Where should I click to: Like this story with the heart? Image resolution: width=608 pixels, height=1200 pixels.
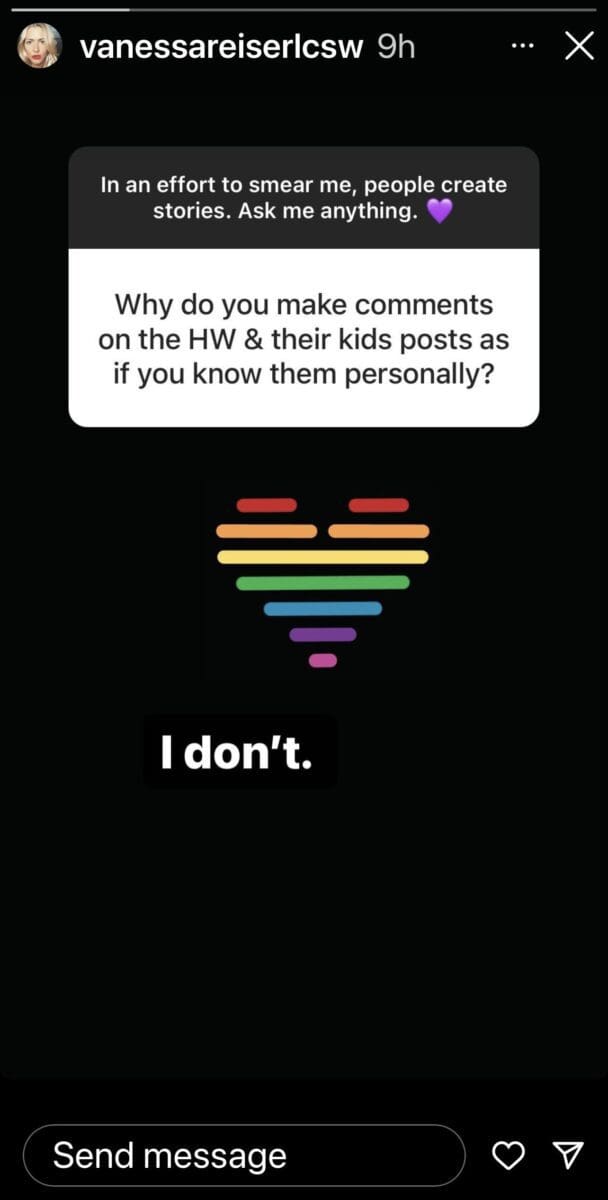[x=509, y=1156]
